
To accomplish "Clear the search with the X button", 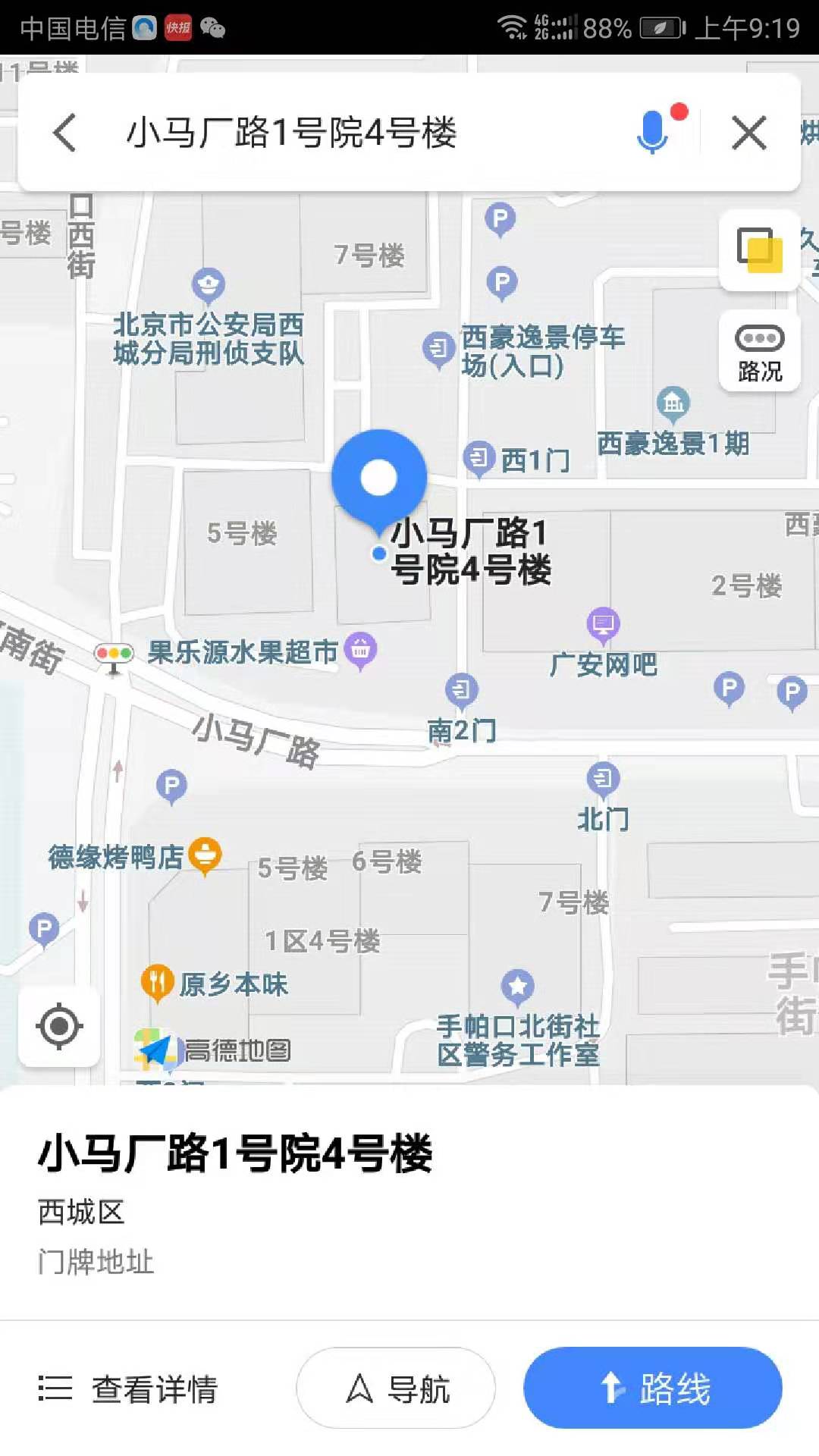I will pos(748,133).
